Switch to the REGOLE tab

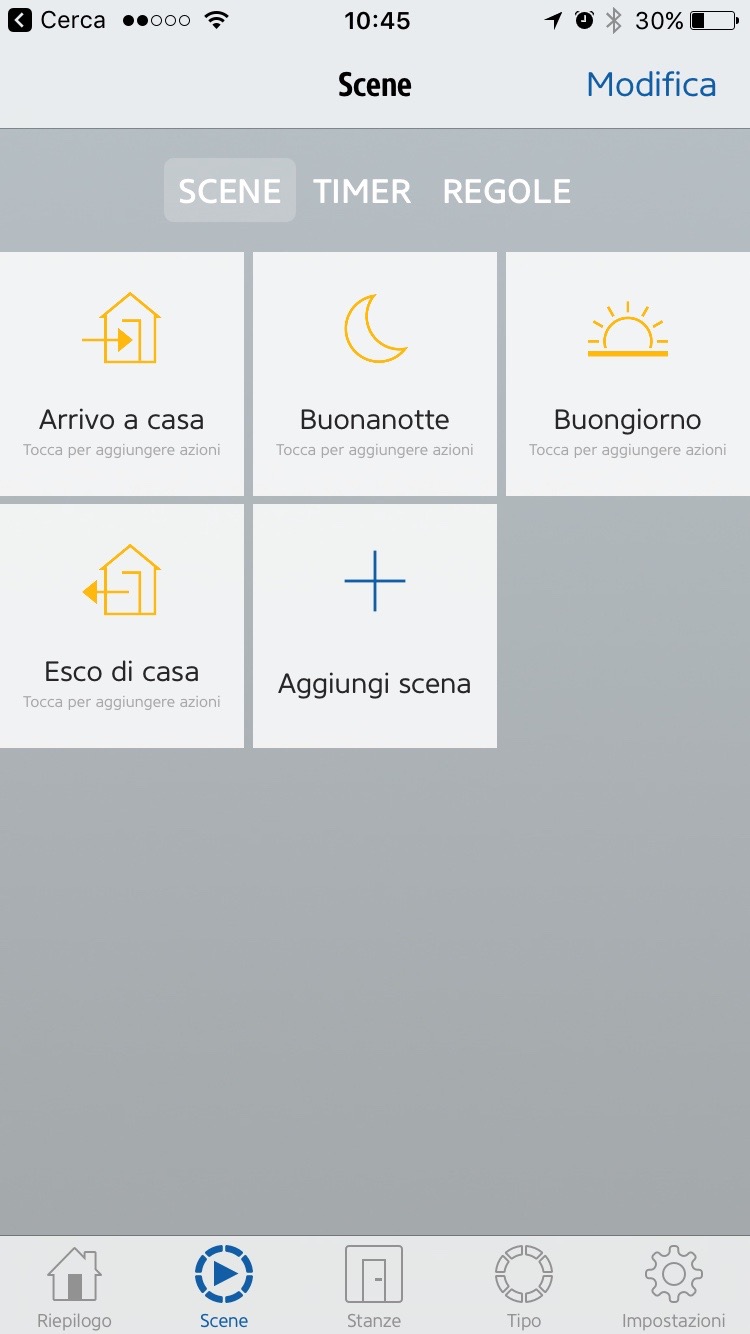coord(506,191)
